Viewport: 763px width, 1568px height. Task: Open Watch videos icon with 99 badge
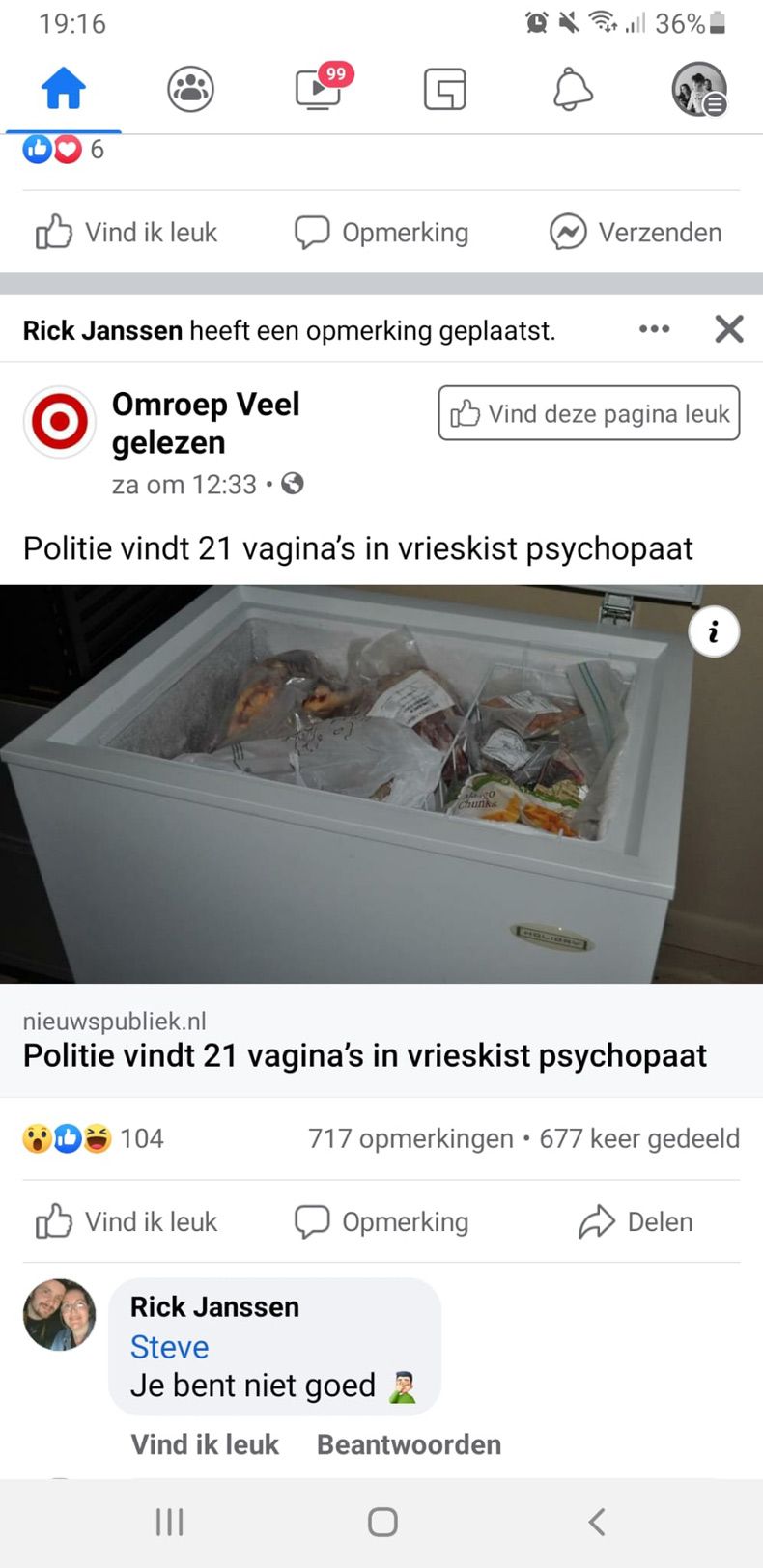point(317,88)
